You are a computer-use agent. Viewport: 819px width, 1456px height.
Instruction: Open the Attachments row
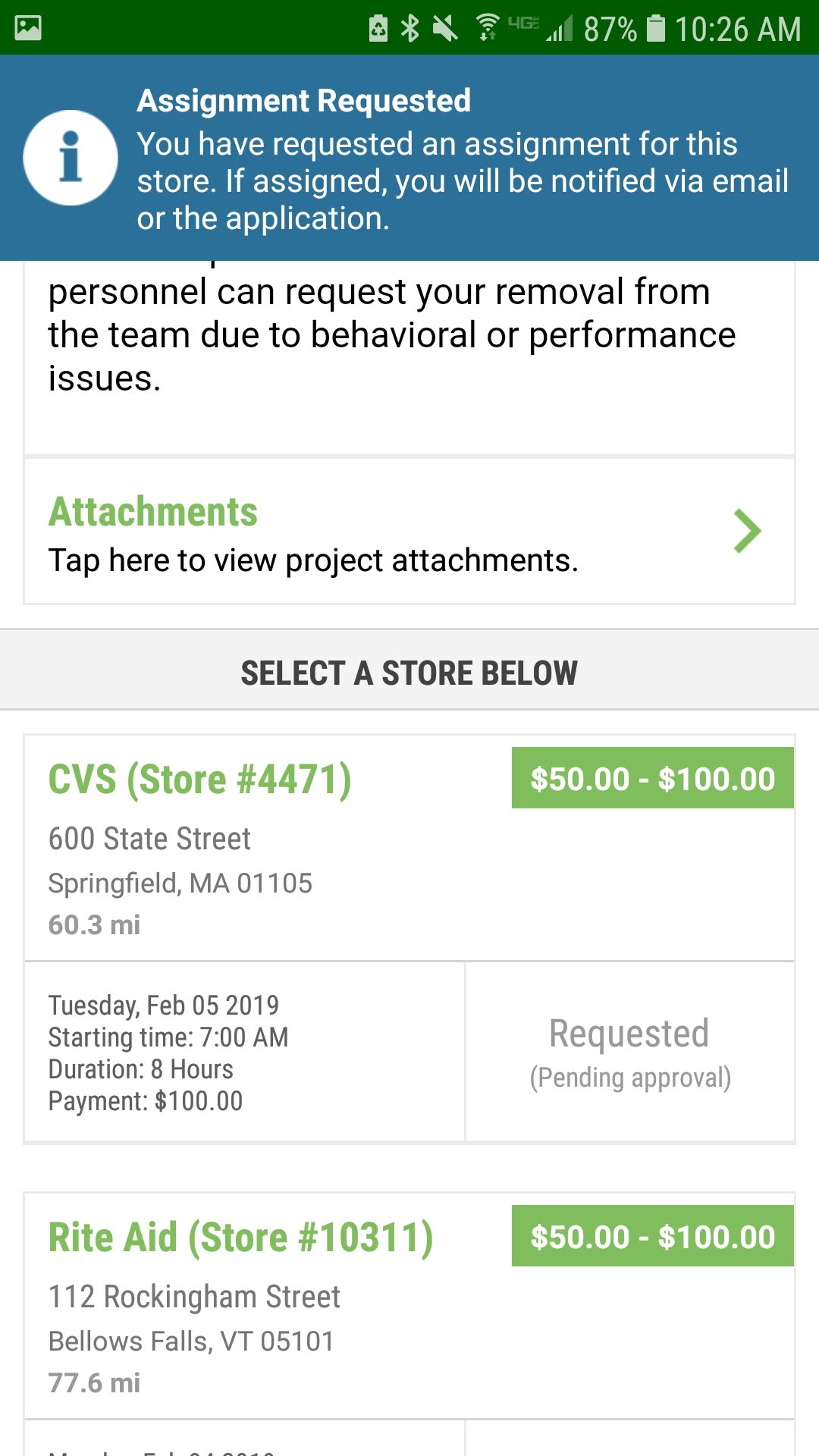click(x=409, y=531)
